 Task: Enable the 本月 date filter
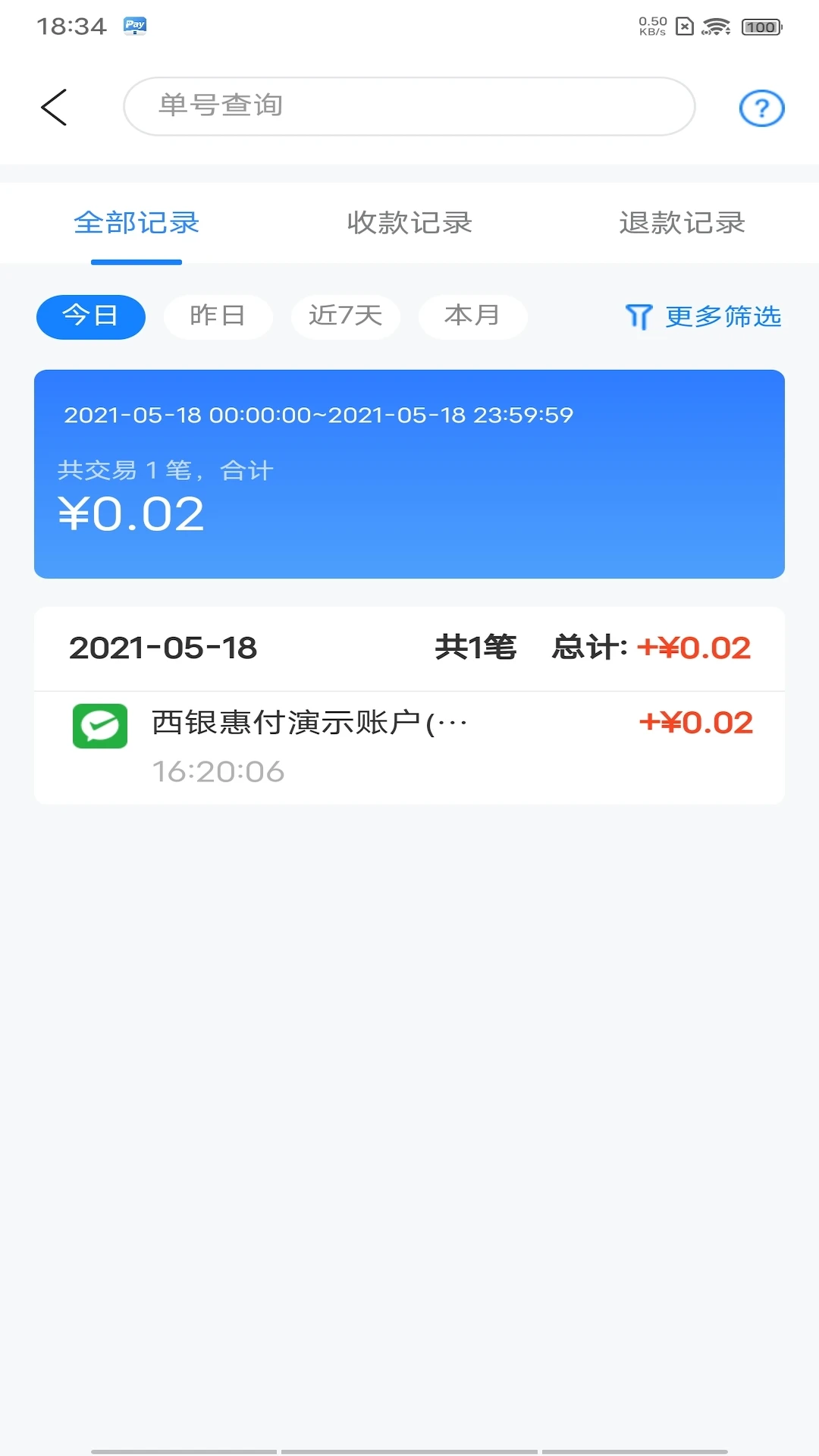472,316
